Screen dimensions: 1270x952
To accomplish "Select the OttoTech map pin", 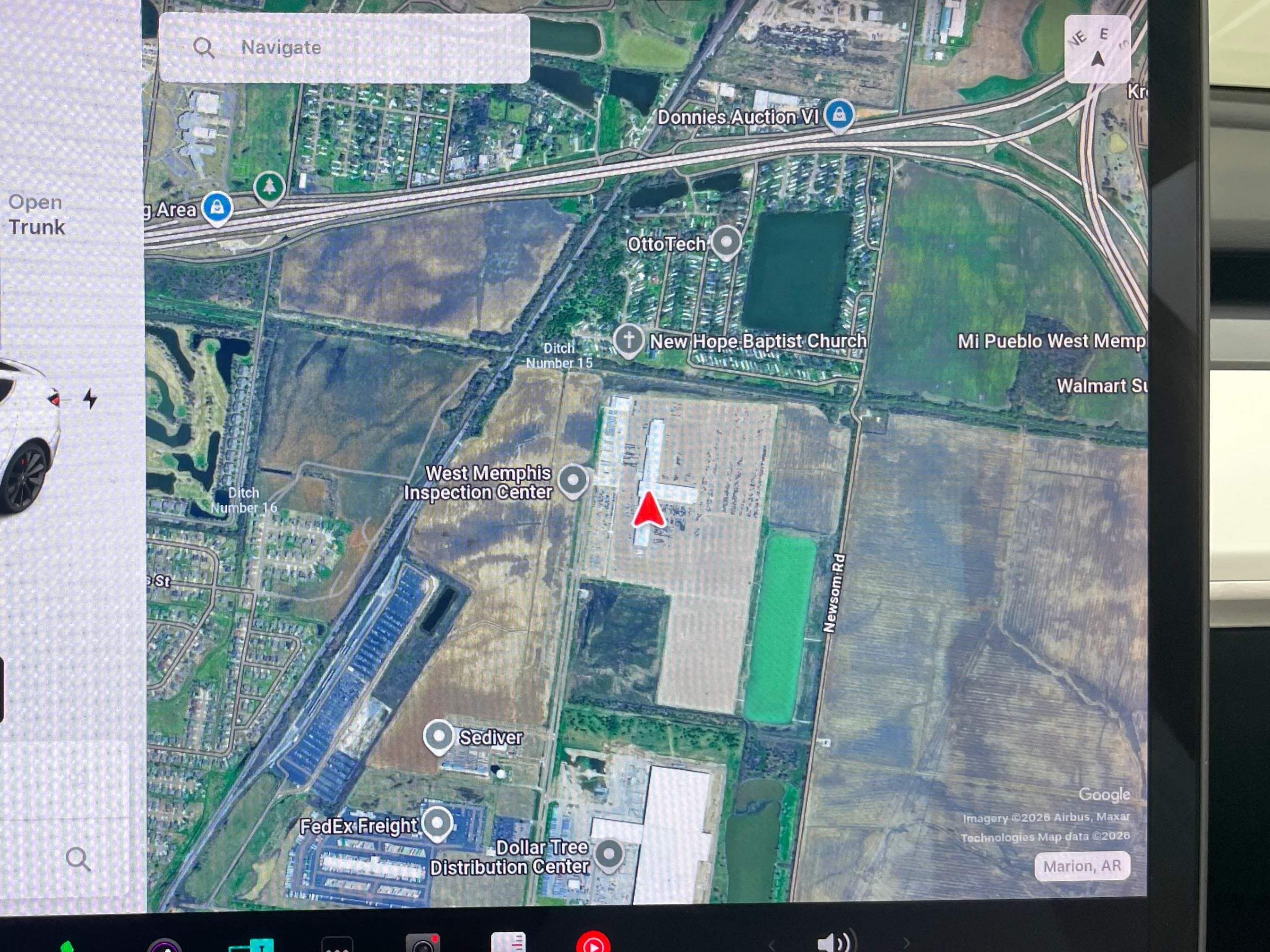I will pos(726,242).
